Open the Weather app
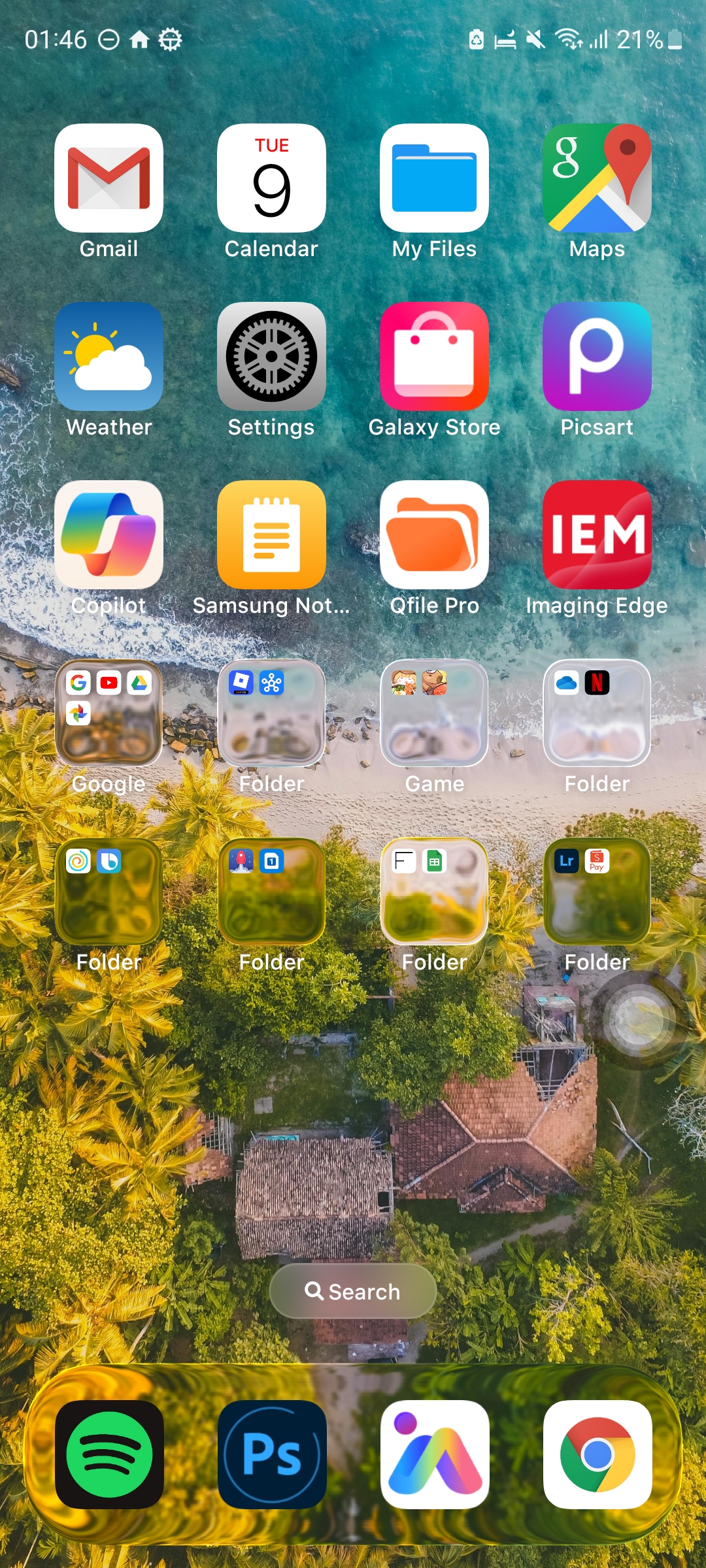 click(x=109, y=357)
